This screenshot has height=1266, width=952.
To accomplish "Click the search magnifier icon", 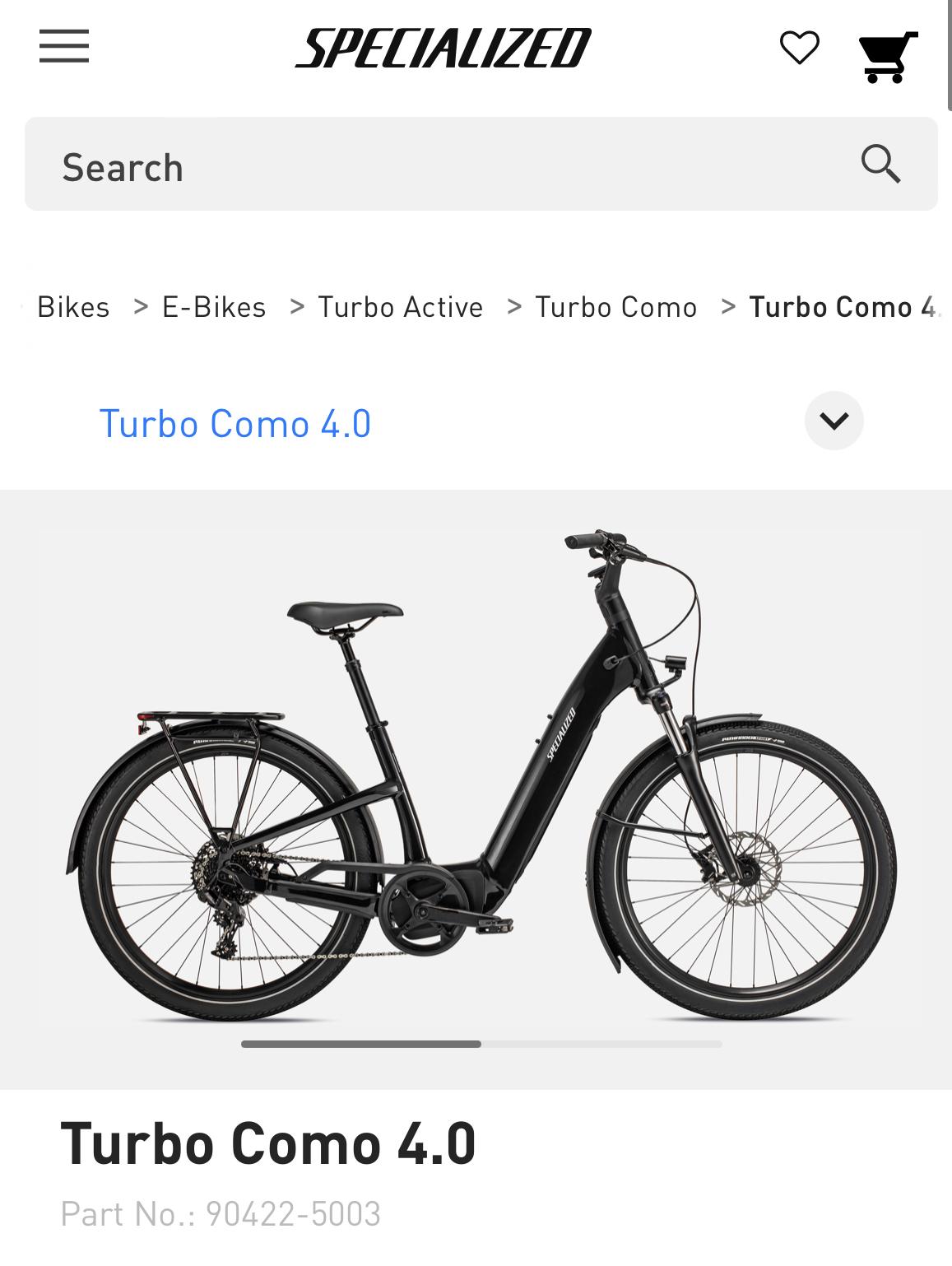I will 880,164.
